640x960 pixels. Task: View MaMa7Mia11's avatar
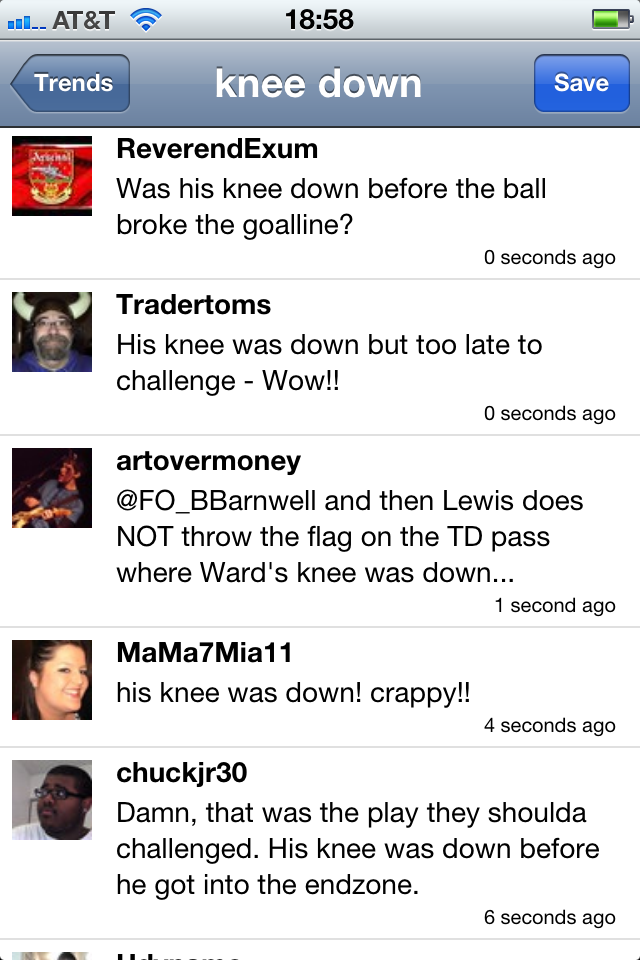click(52, 680)
